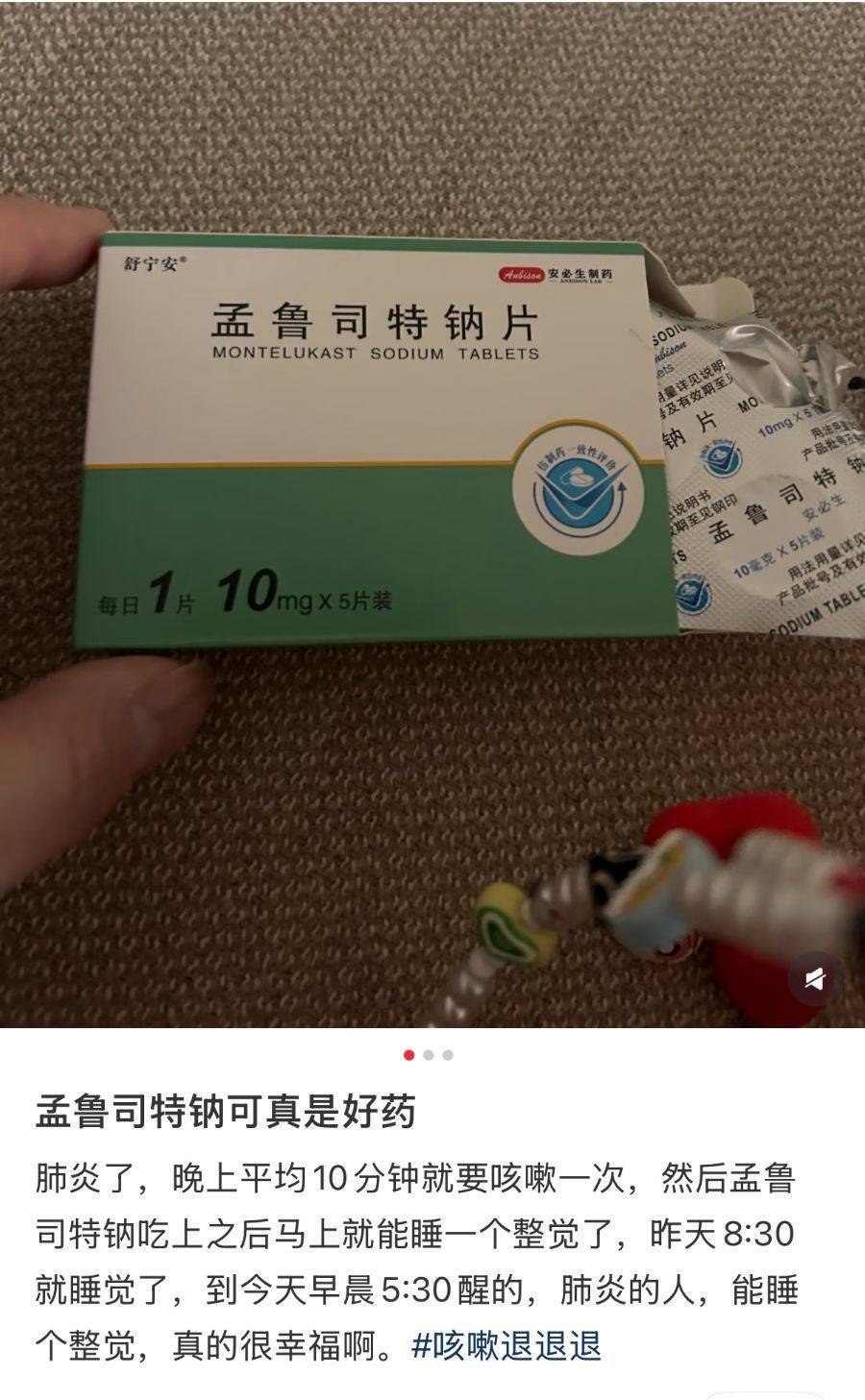Open the #咳嗽退退退 hashtag link
This screenshot has height=1400, width=865.
pos(507,1344)
